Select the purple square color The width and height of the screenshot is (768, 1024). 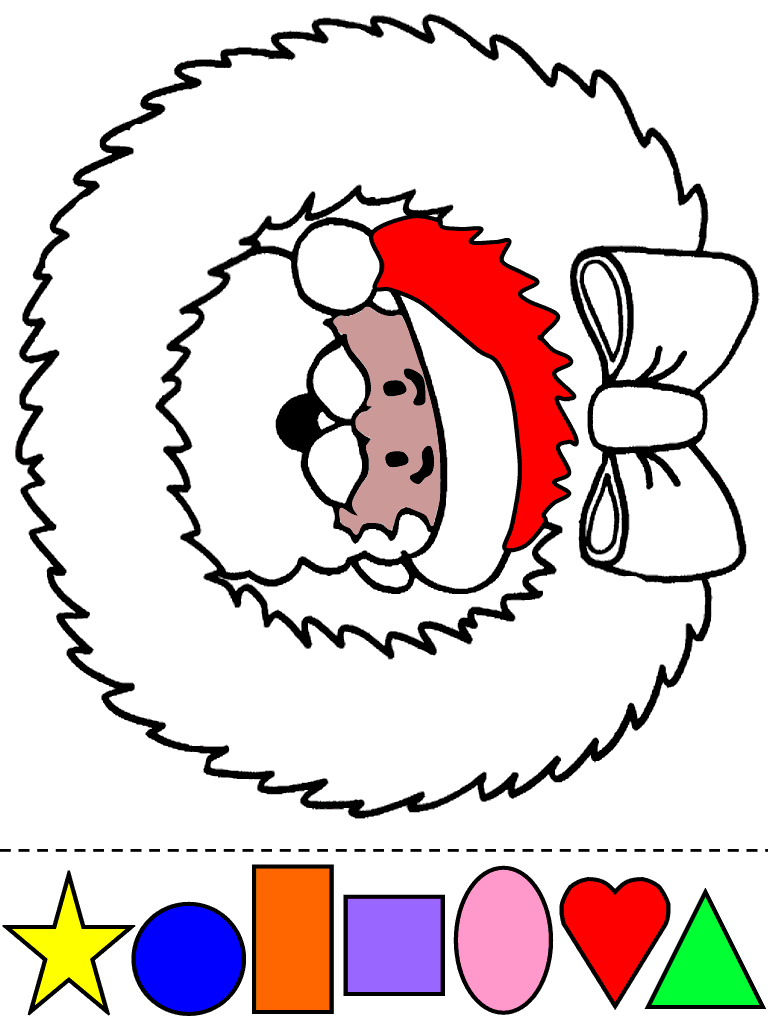coord(394,945)
